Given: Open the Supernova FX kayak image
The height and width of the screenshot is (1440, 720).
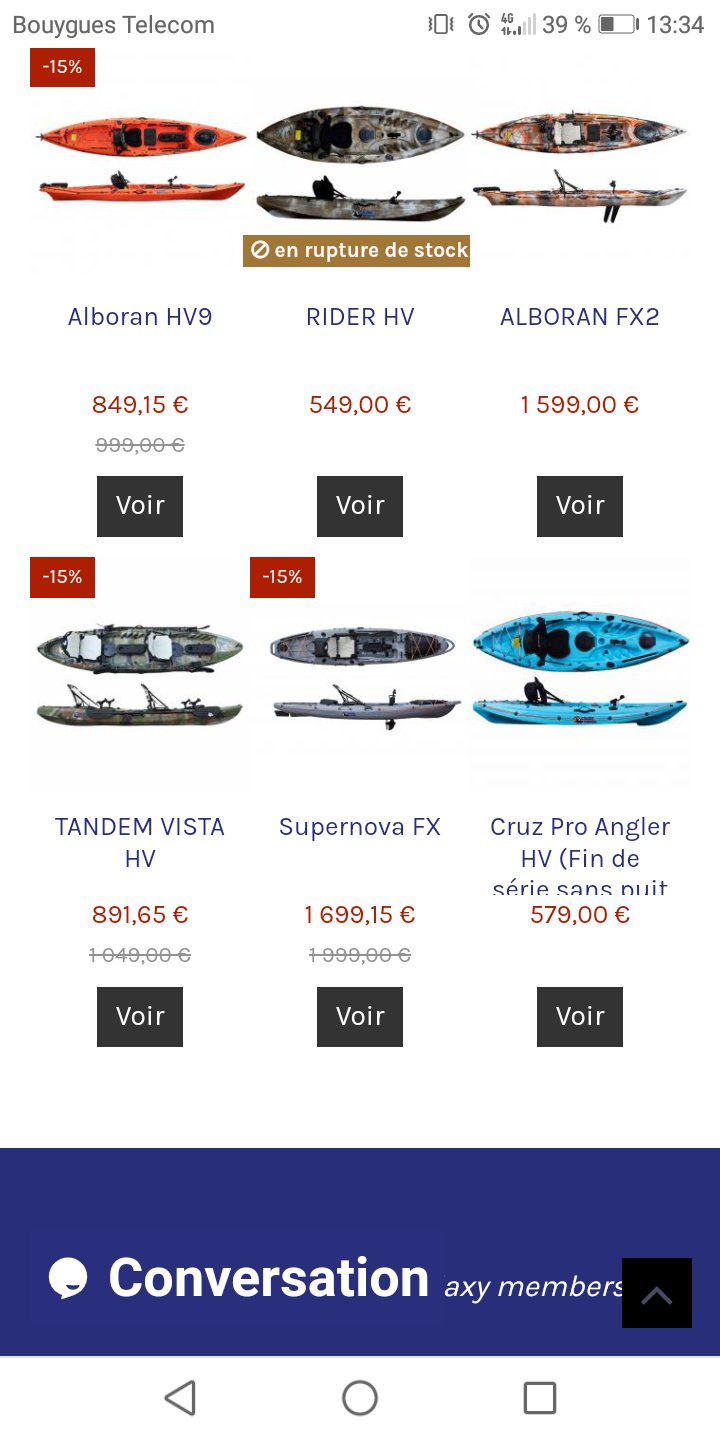Looking at the screenshot, I should click(x=360, y=675).
